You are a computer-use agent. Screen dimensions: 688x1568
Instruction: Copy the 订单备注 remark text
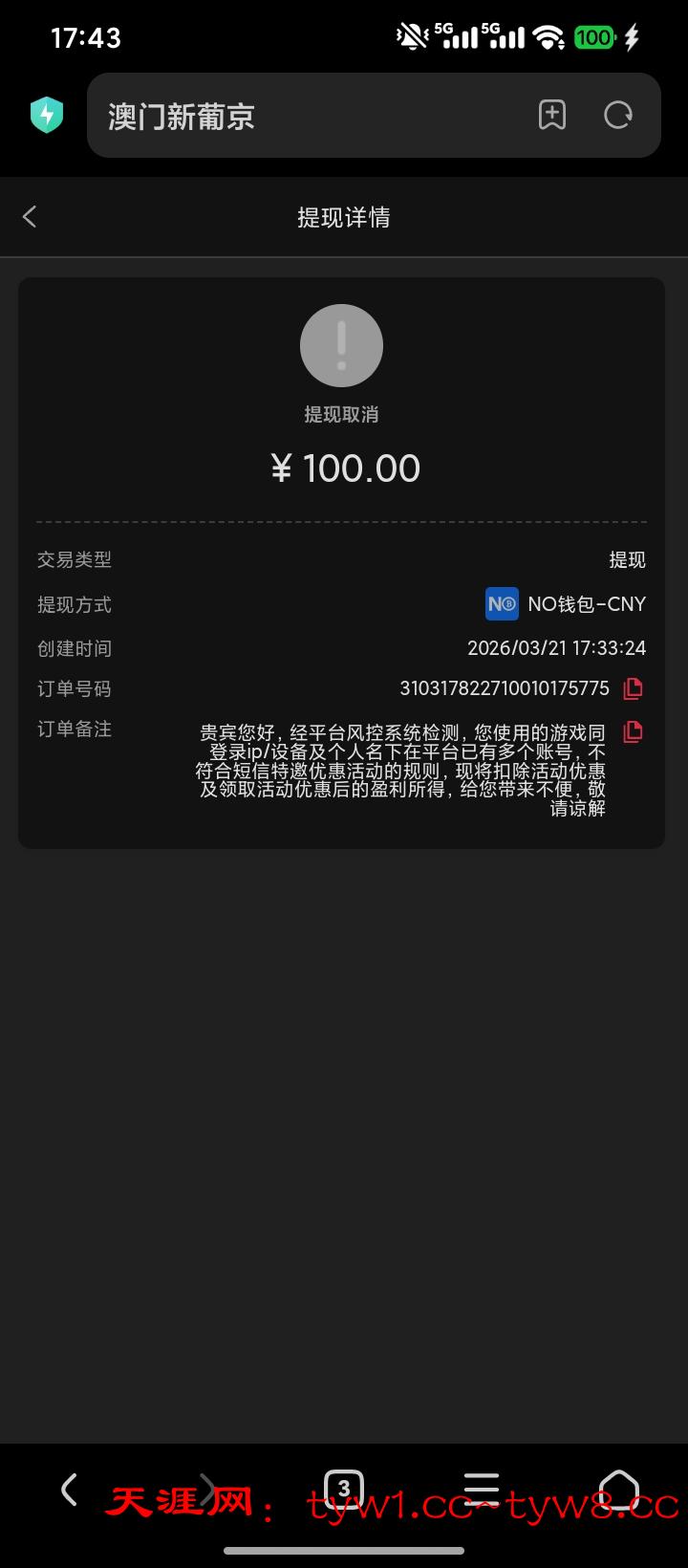[633, 731]
